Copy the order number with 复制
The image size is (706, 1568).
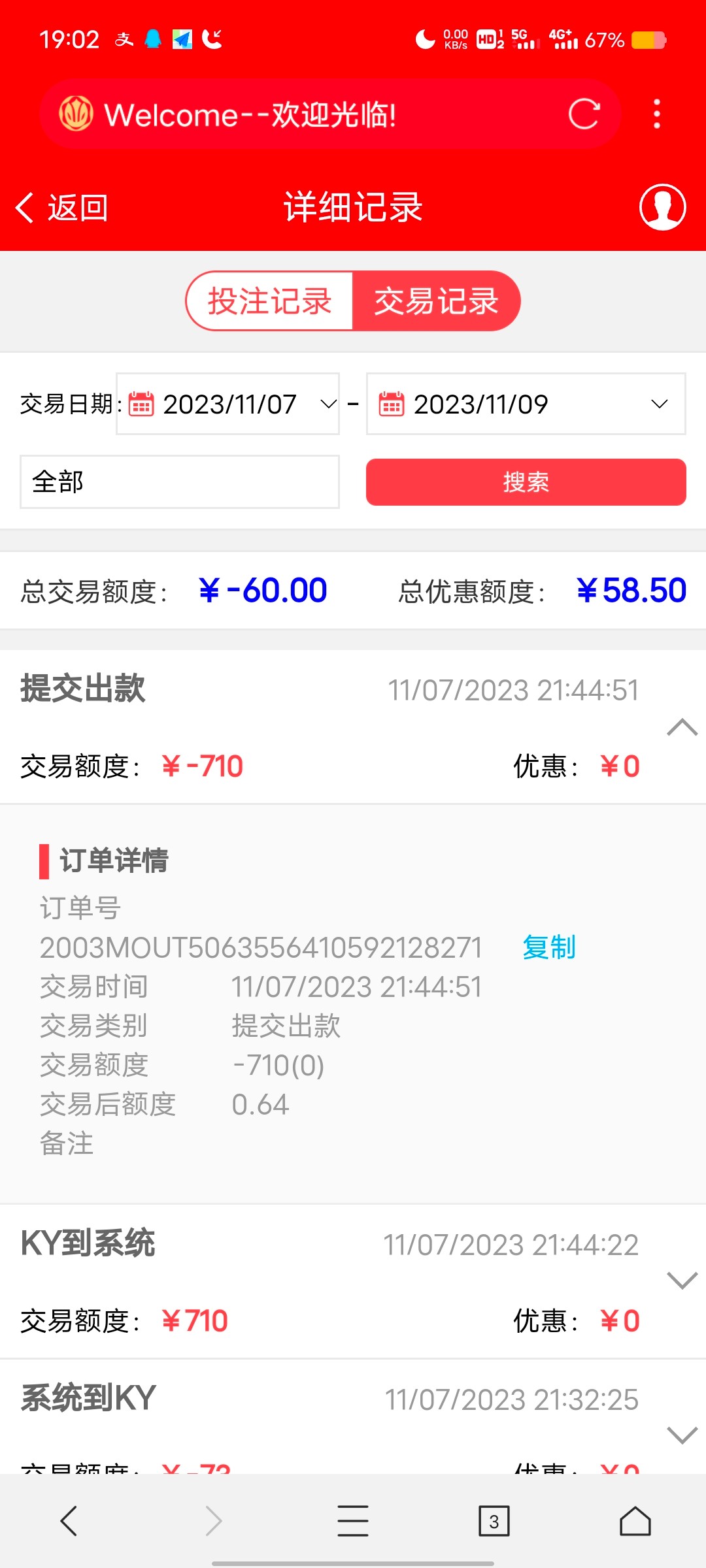point(549,947)
